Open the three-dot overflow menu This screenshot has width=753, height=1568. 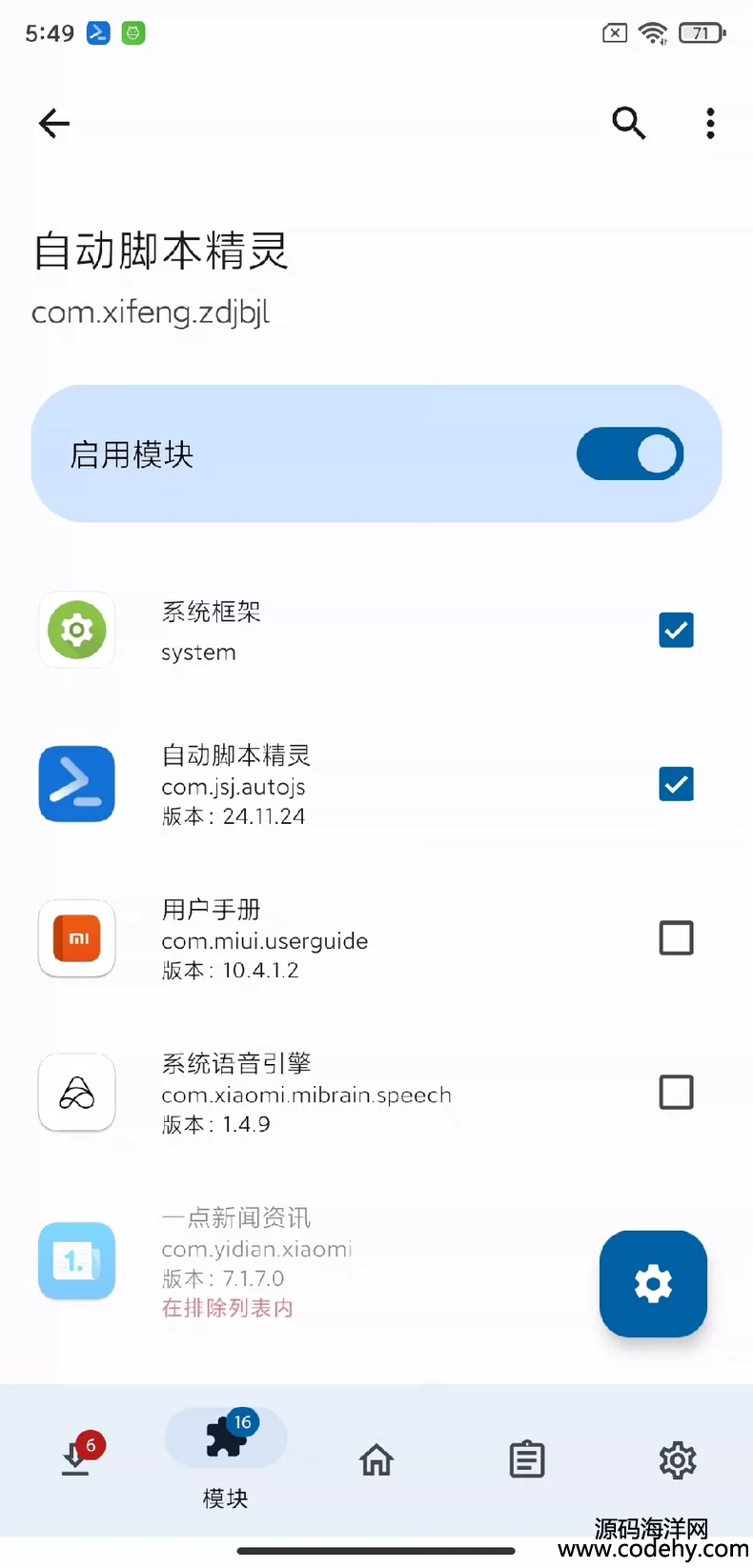pyautogui.click(x=710, y=123)
